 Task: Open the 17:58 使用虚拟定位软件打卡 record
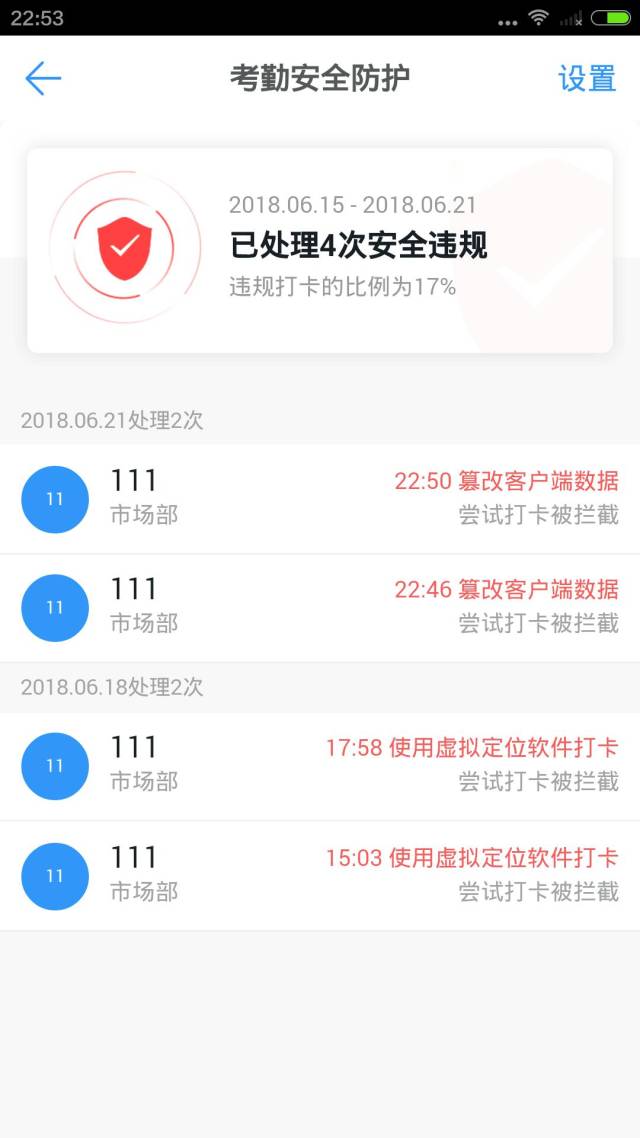(x=320, y=765)
